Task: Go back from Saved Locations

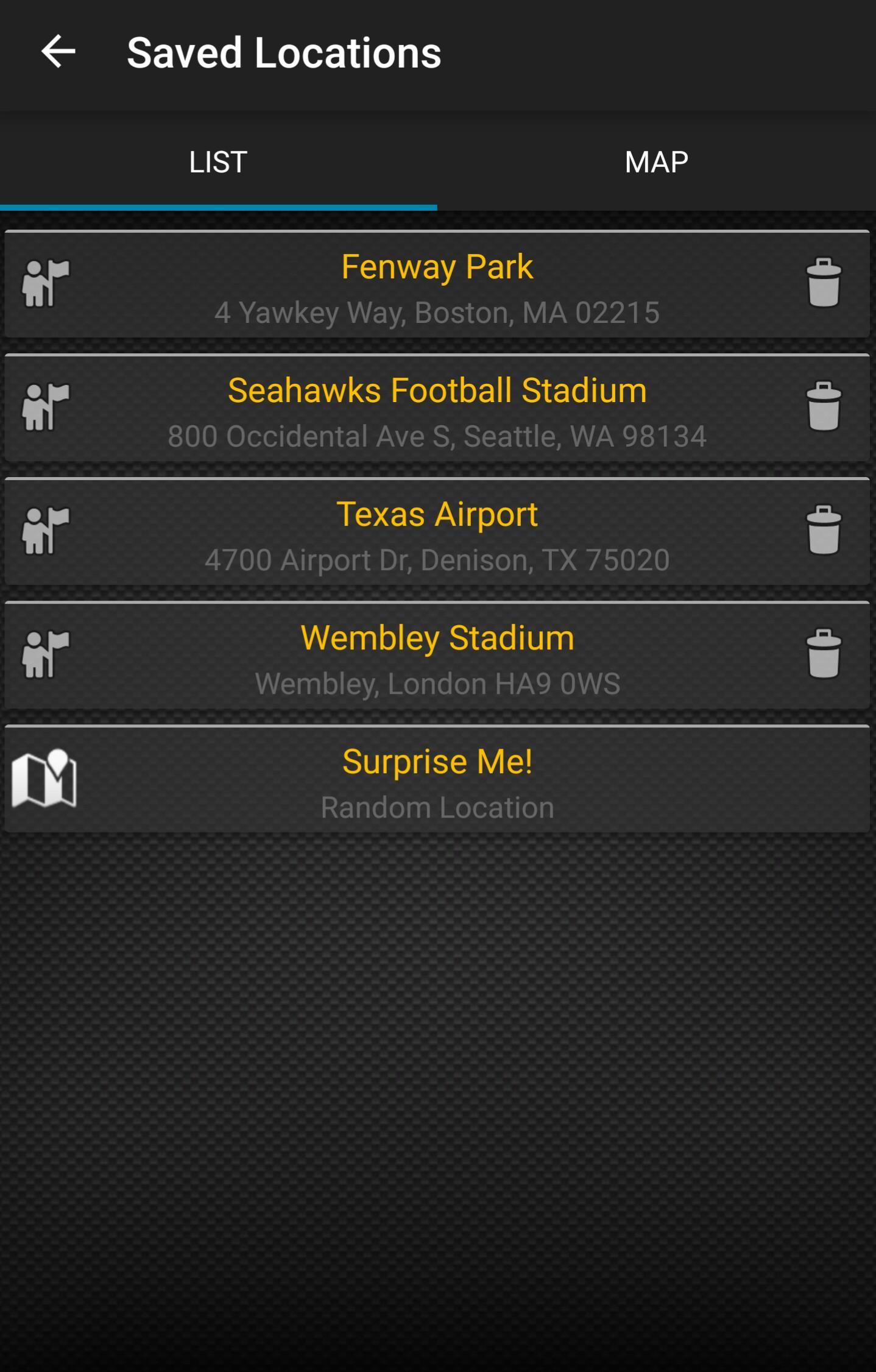Action: [x=58, y=52]
